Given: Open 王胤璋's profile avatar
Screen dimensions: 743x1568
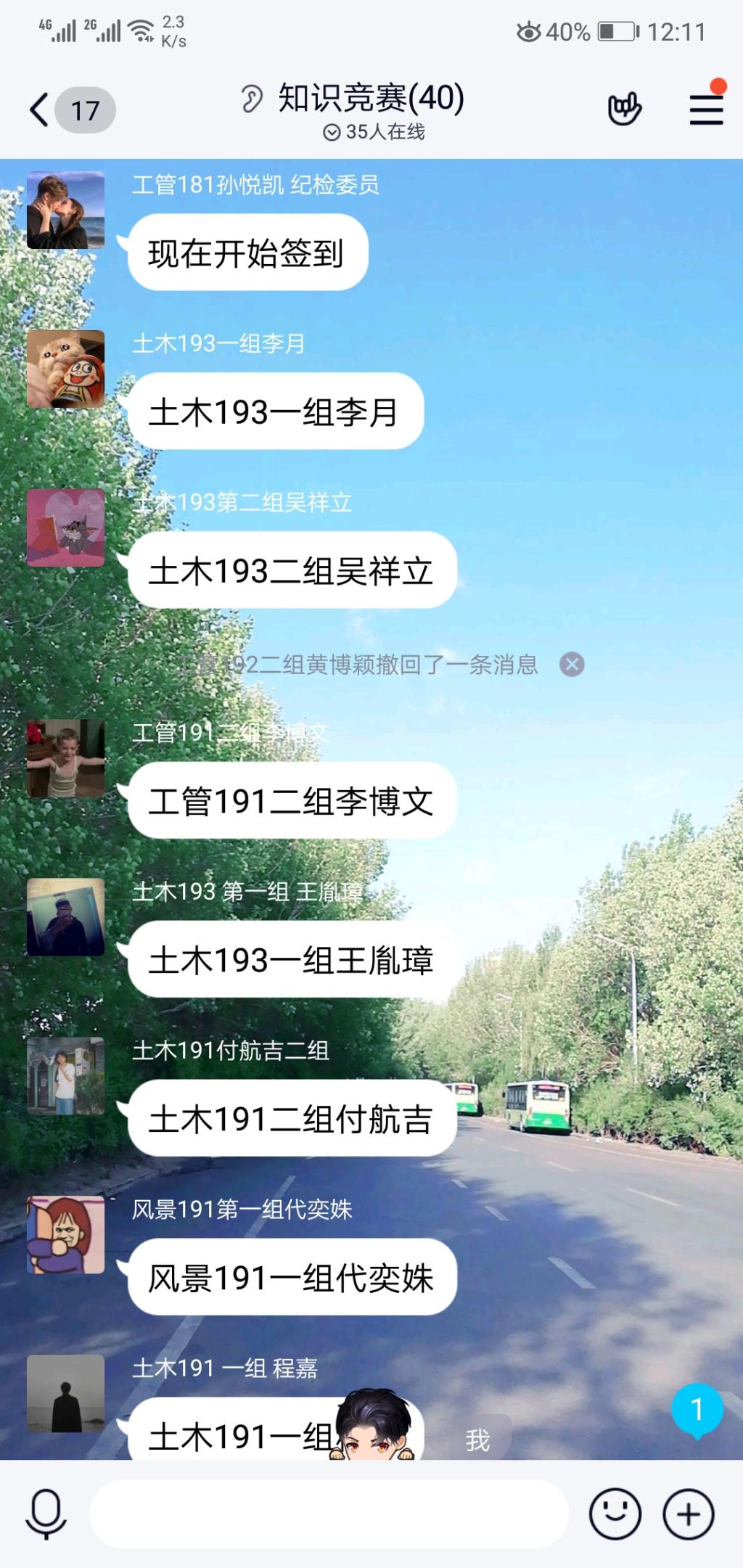Looking at the screenshot, I should pos(65,917).
